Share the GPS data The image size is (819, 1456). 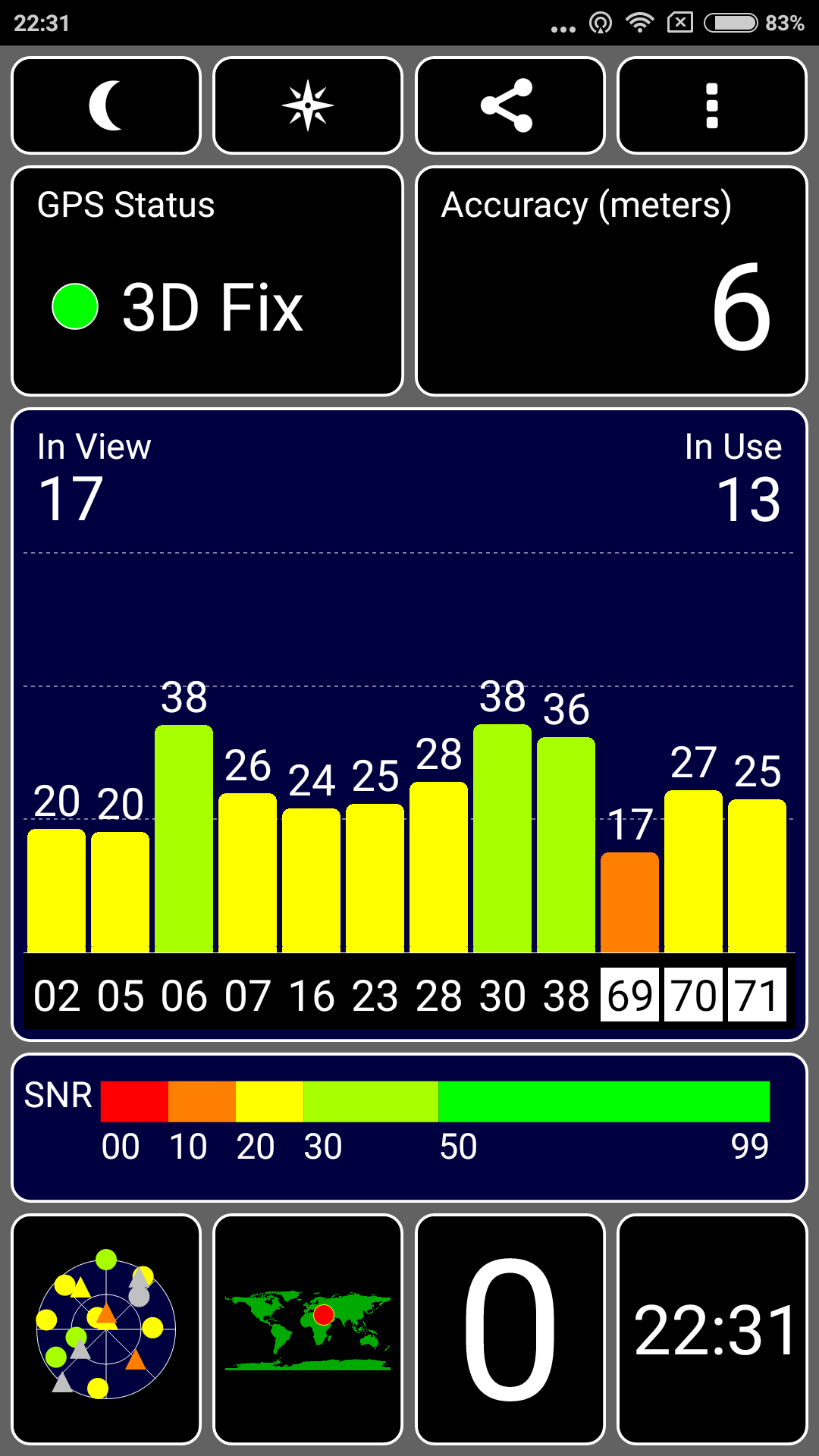[x=510, y=105]
